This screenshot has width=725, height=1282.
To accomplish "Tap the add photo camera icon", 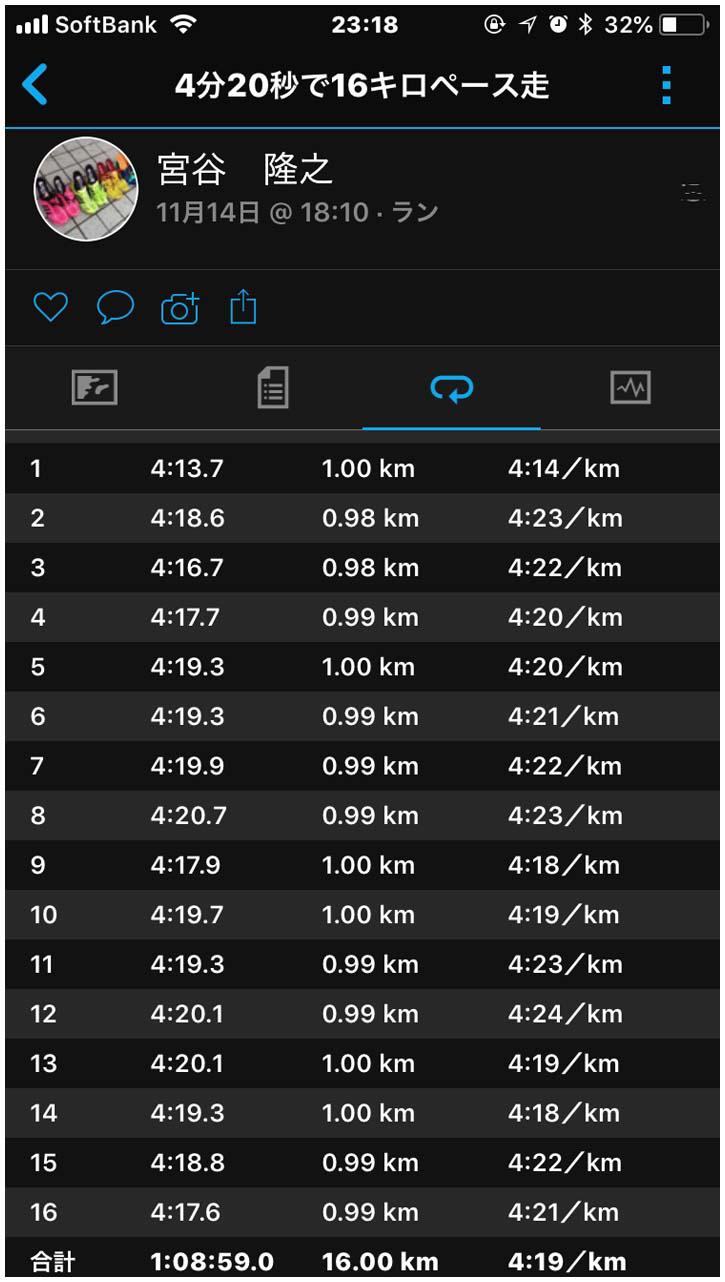I will 177,308.
